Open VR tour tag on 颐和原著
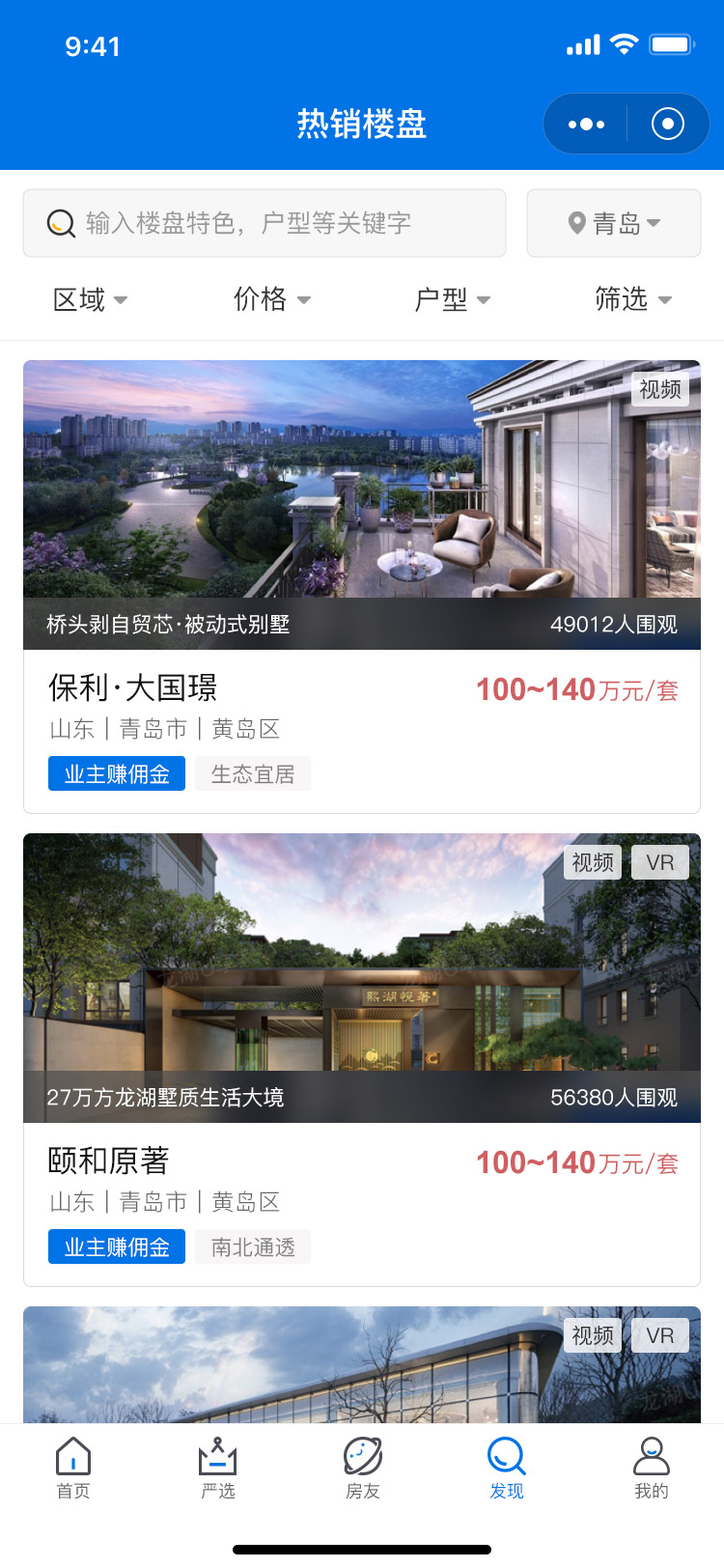Viewport: 724px width, 1568px height. [660, 862]
